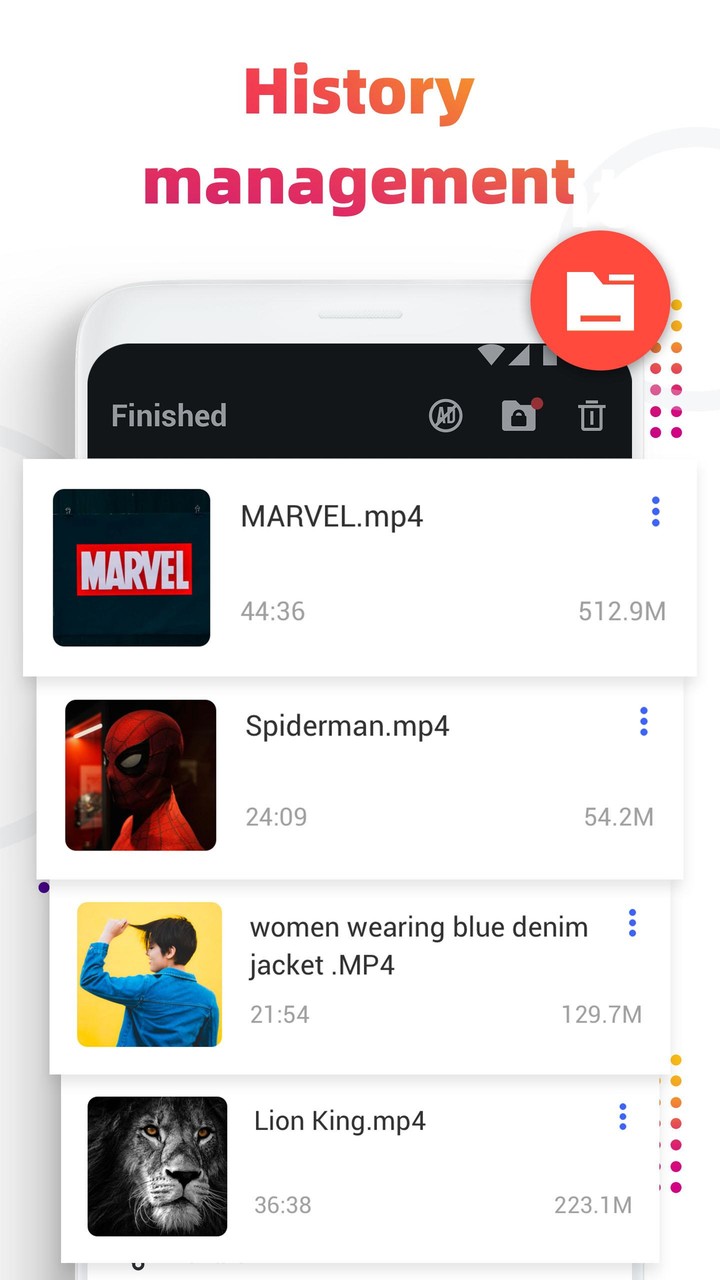The height and width of the screenshot is (1280, 720).
Task: Tap the red floating folder button
Action: (x=600, y=299)
